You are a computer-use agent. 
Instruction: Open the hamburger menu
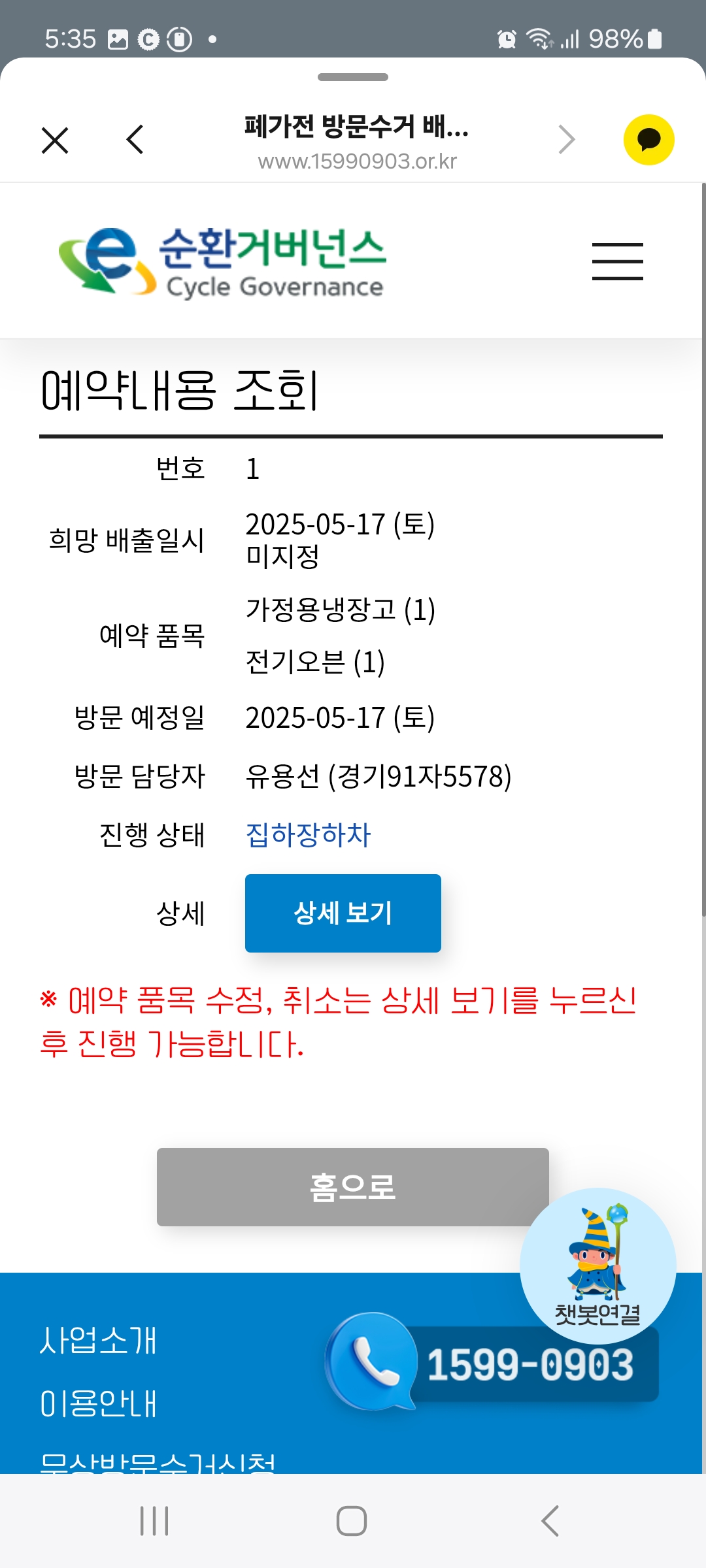(617, 261)
